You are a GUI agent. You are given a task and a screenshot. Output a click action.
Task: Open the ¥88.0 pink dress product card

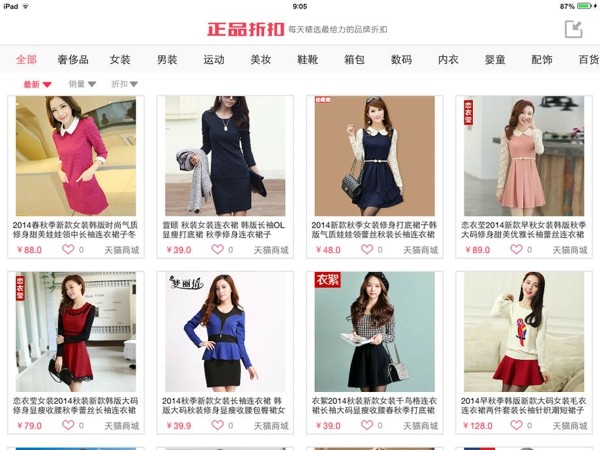[x=76, y=160]
